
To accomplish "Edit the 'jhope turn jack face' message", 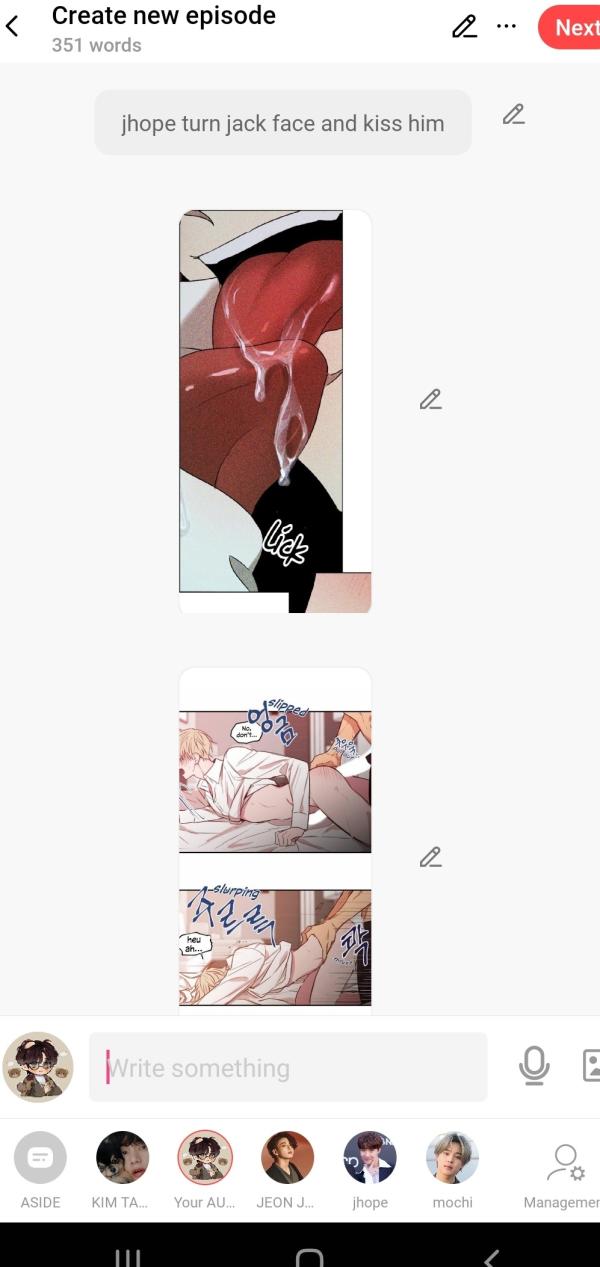I will pos(513,115).
